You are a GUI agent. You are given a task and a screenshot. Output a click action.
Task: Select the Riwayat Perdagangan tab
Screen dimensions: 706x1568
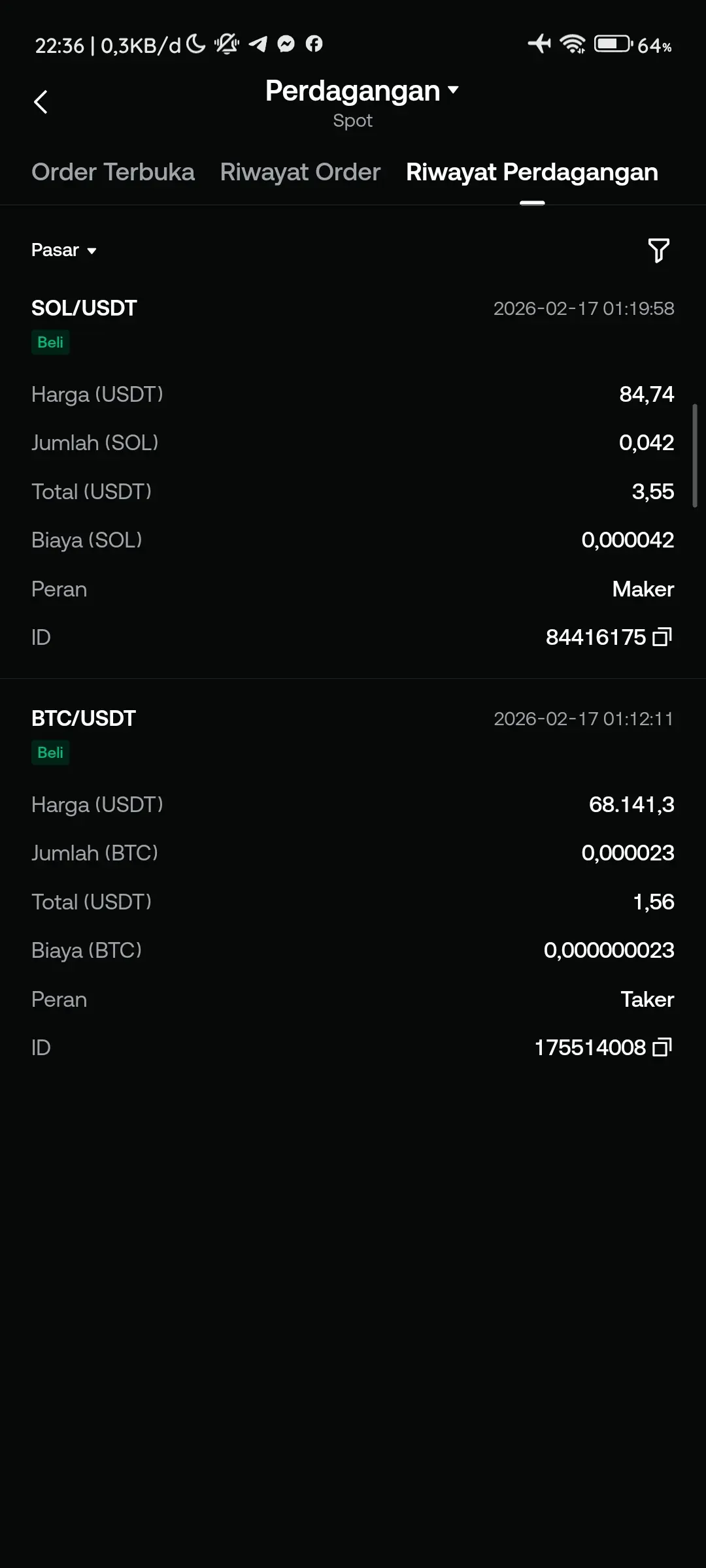coord(531,172)
